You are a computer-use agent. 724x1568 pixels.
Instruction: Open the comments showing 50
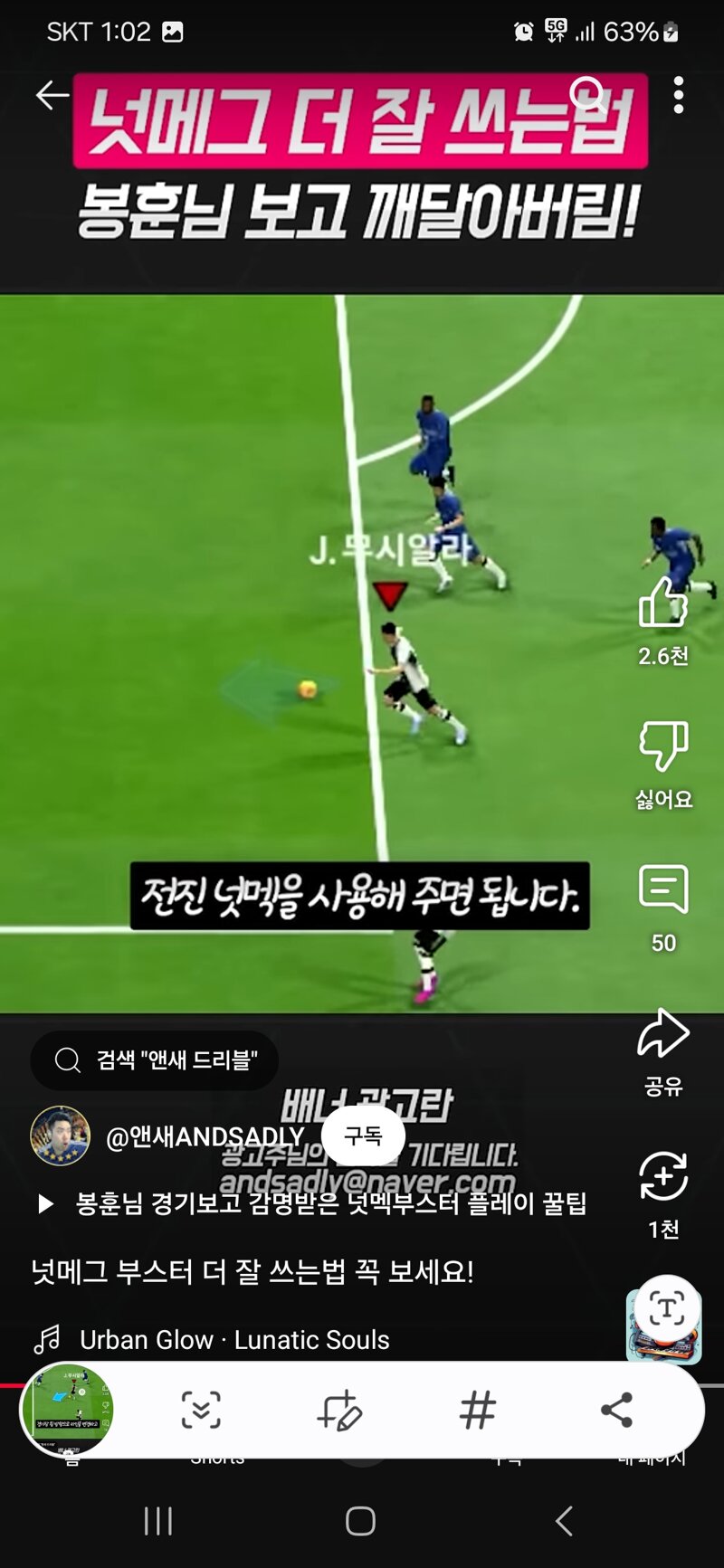coord(663,889)
